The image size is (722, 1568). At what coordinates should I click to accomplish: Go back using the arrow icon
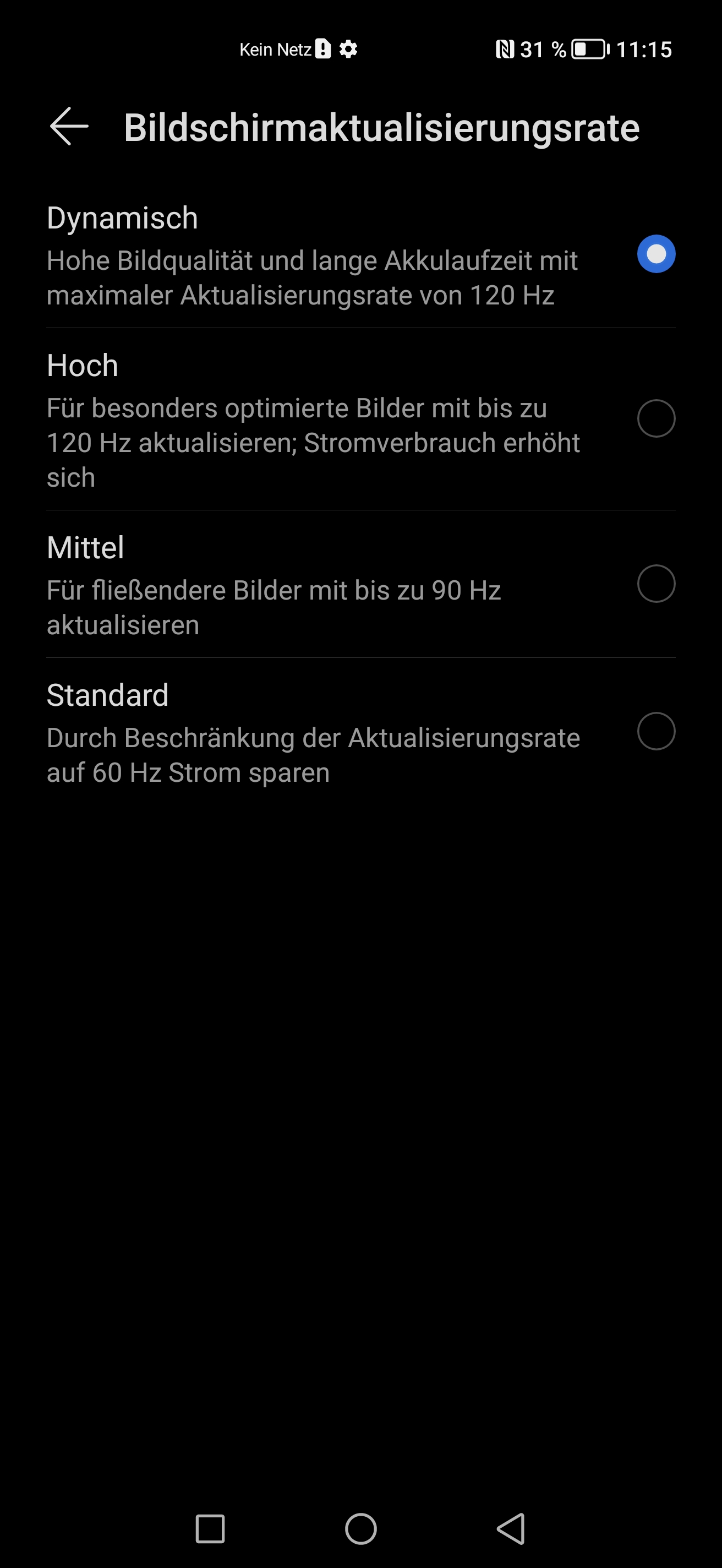click(69, 127)
